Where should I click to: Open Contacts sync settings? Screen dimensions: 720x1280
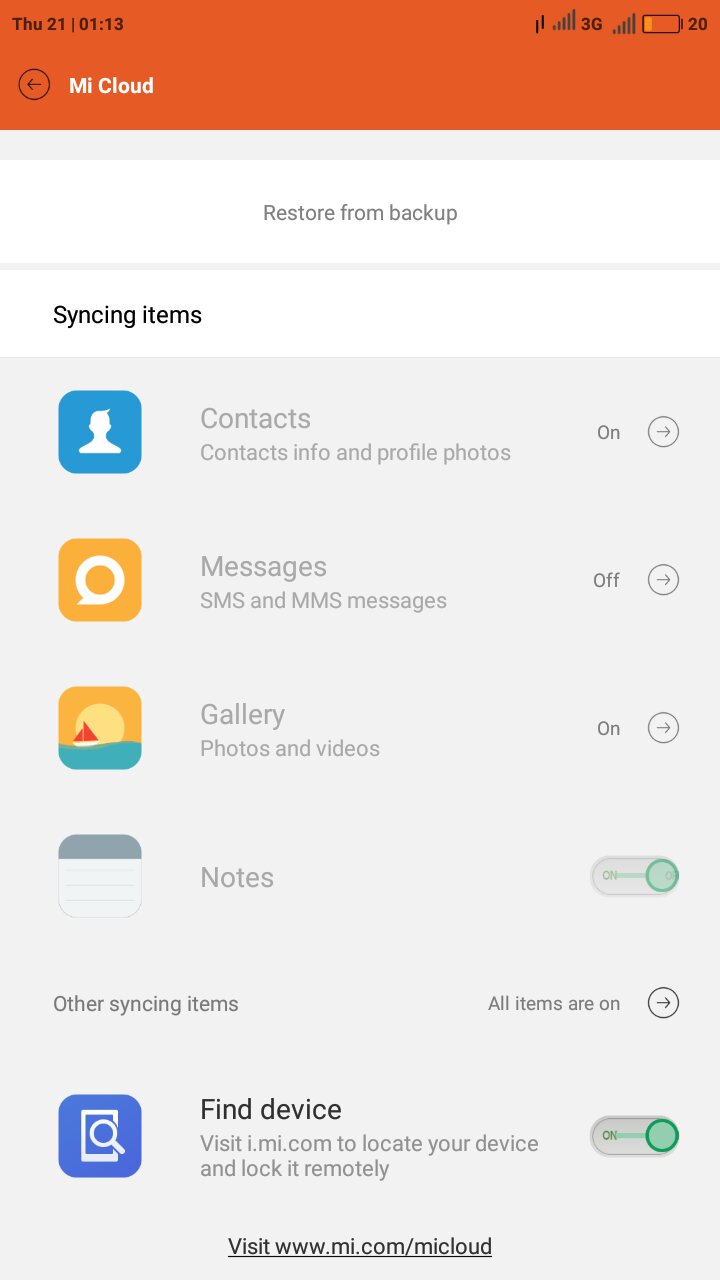coord(663,432)
